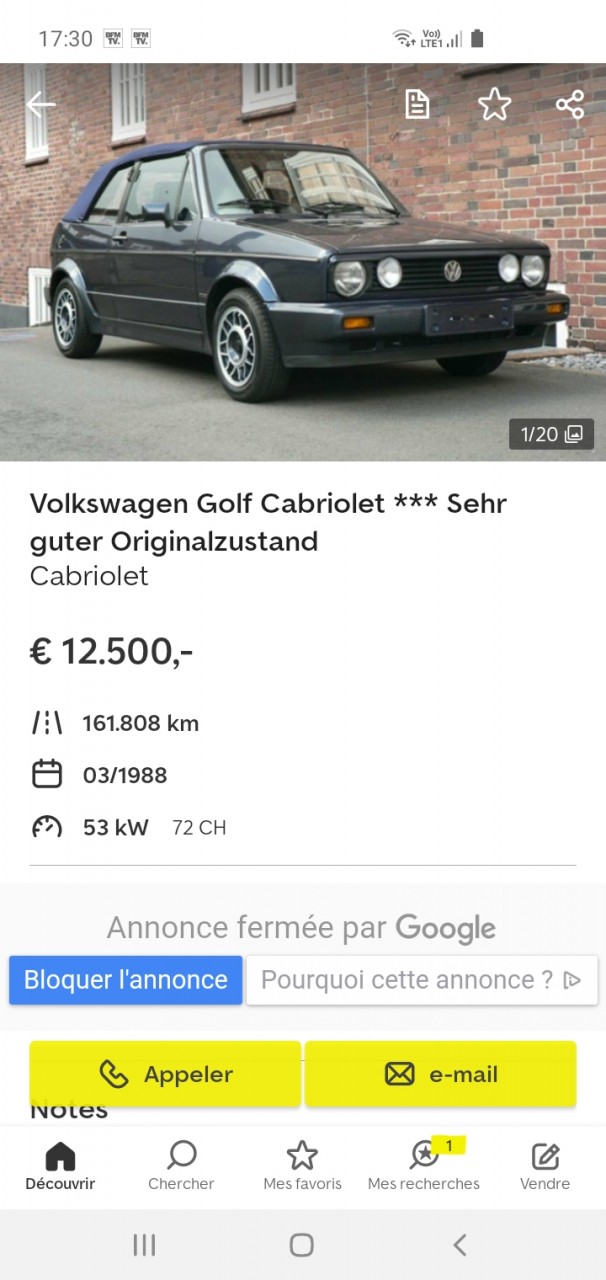This screenshot has height=1280, width=606.
Task: Add this Golf Cabriolet to favorites
Action: coord(494,104)
